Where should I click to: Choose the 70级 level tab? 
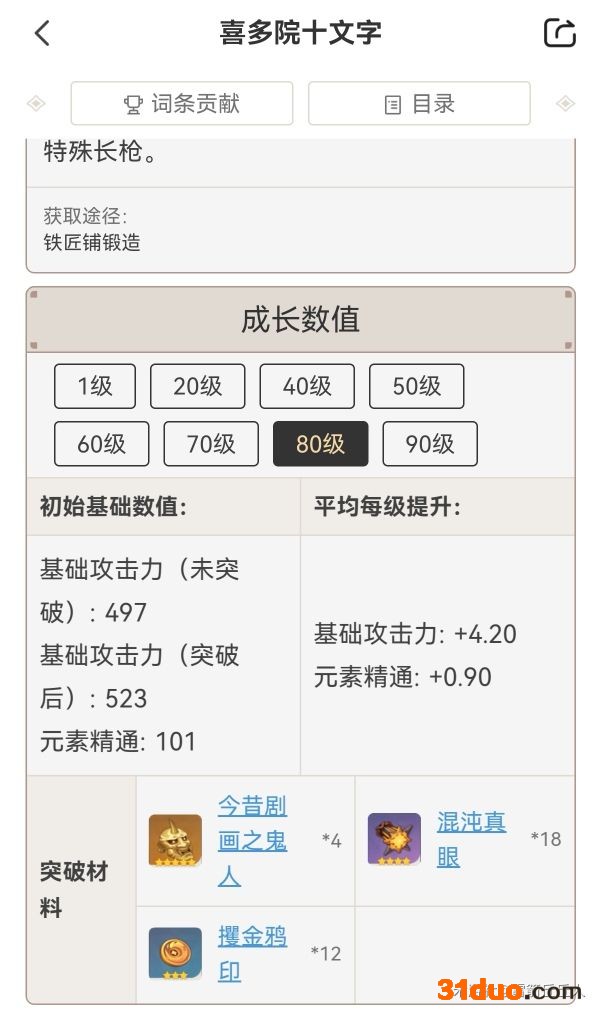(x=211, y=444)
